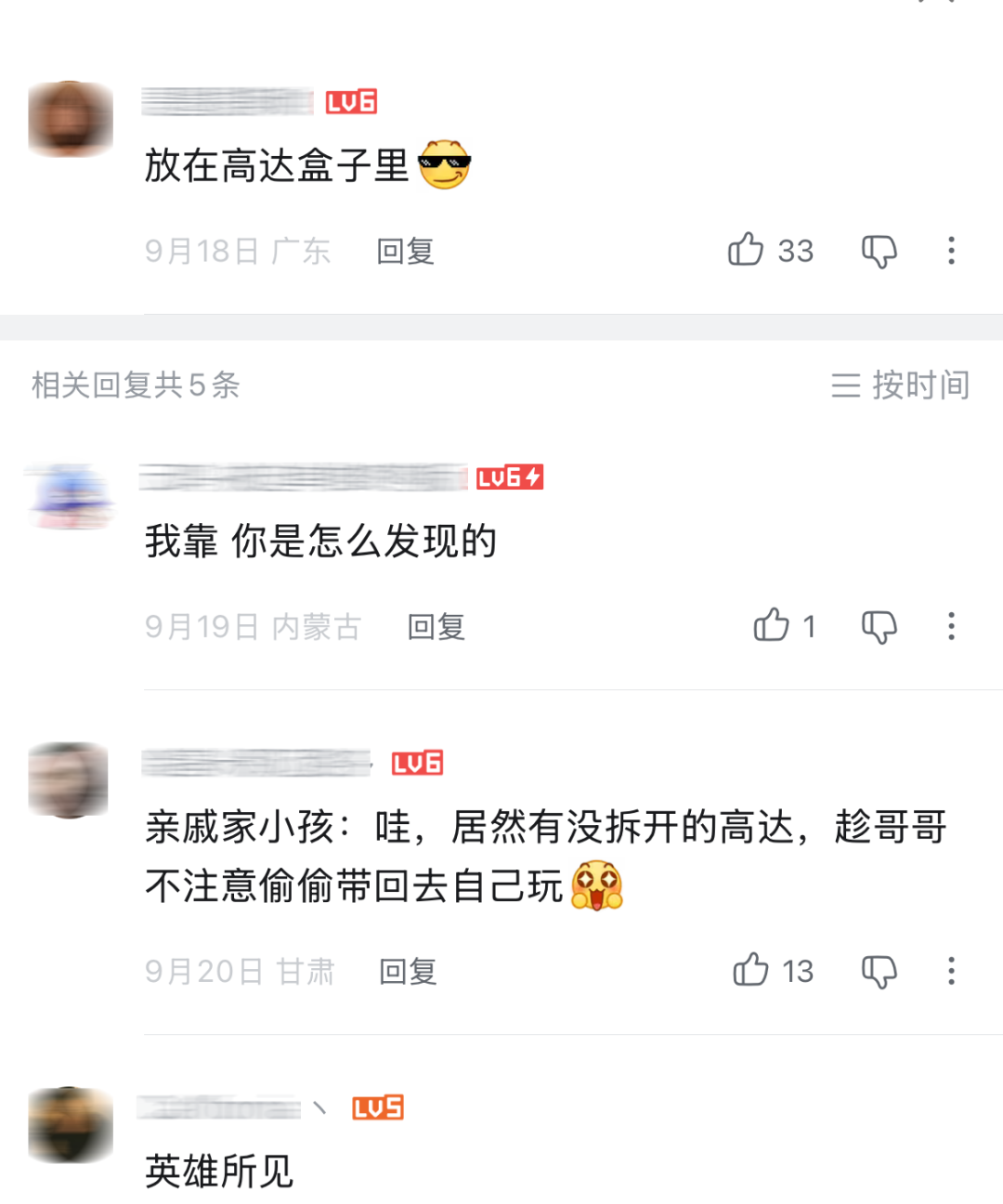Open more options for the 内蒙古 reply
The width and height of the screenshot is (1003, 1204).
point(951,627)
